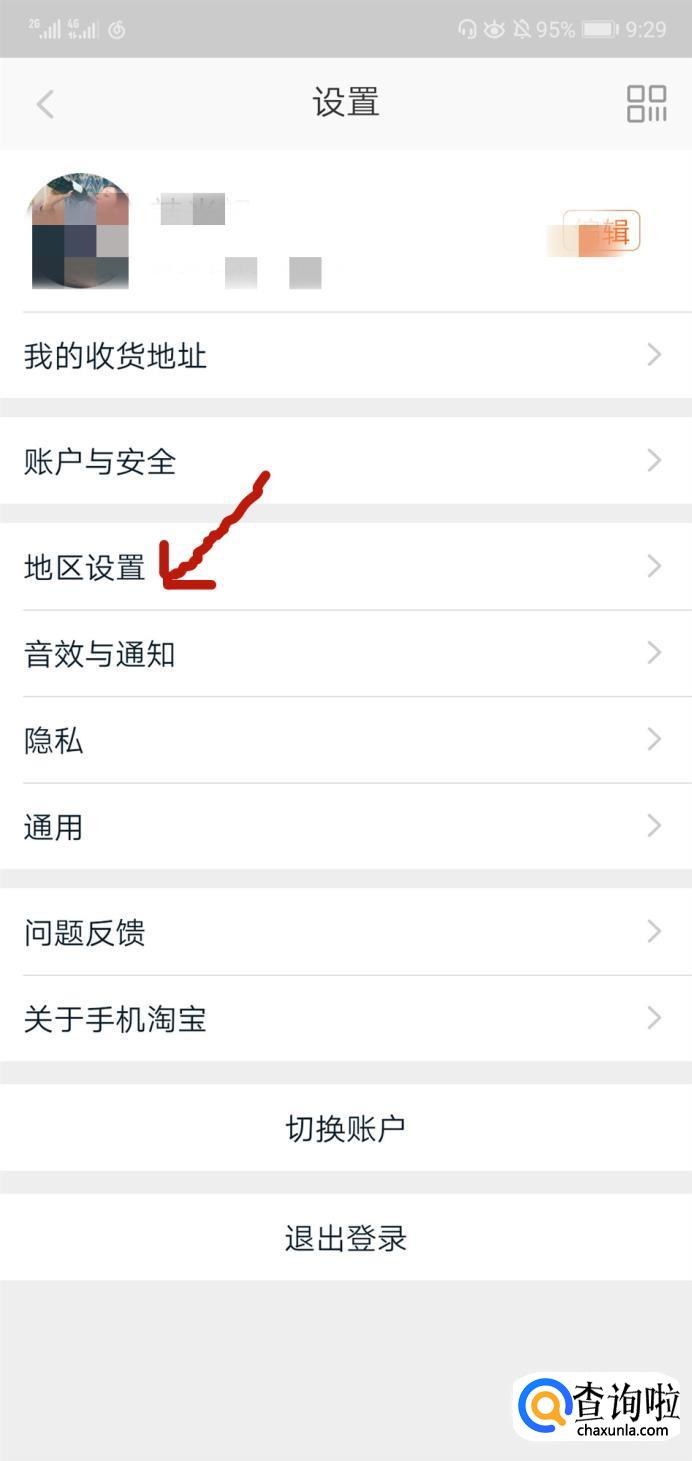
Task: Open 音效与通知 settings
Action: tap(346, 654)
